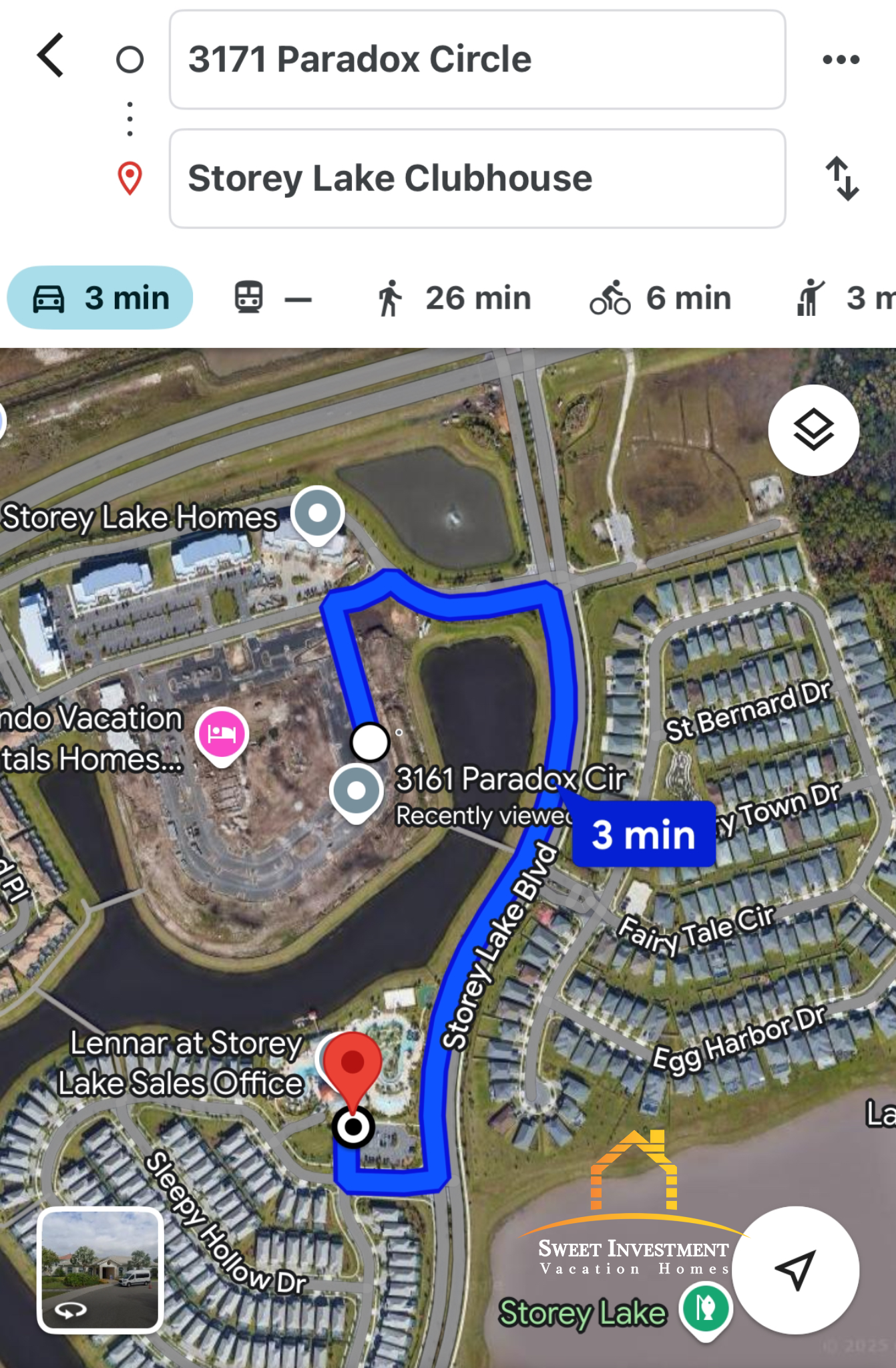Select the 3161 Paradox Cir map pin
This screenshot has width=896, height=1368.
357,792
